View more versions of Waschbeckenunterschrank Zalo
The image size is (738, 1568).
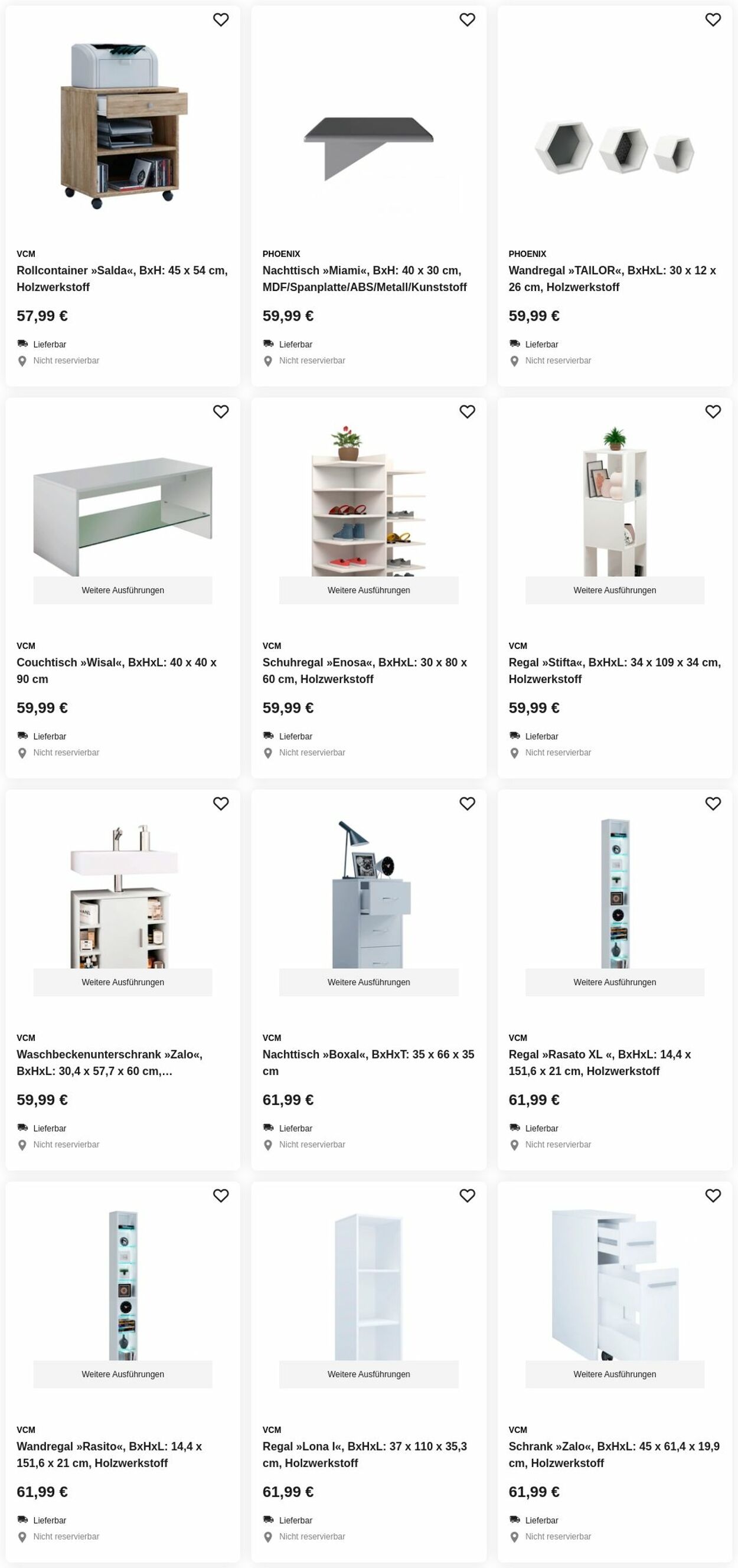pyautogui.click(x=122, y=982)
